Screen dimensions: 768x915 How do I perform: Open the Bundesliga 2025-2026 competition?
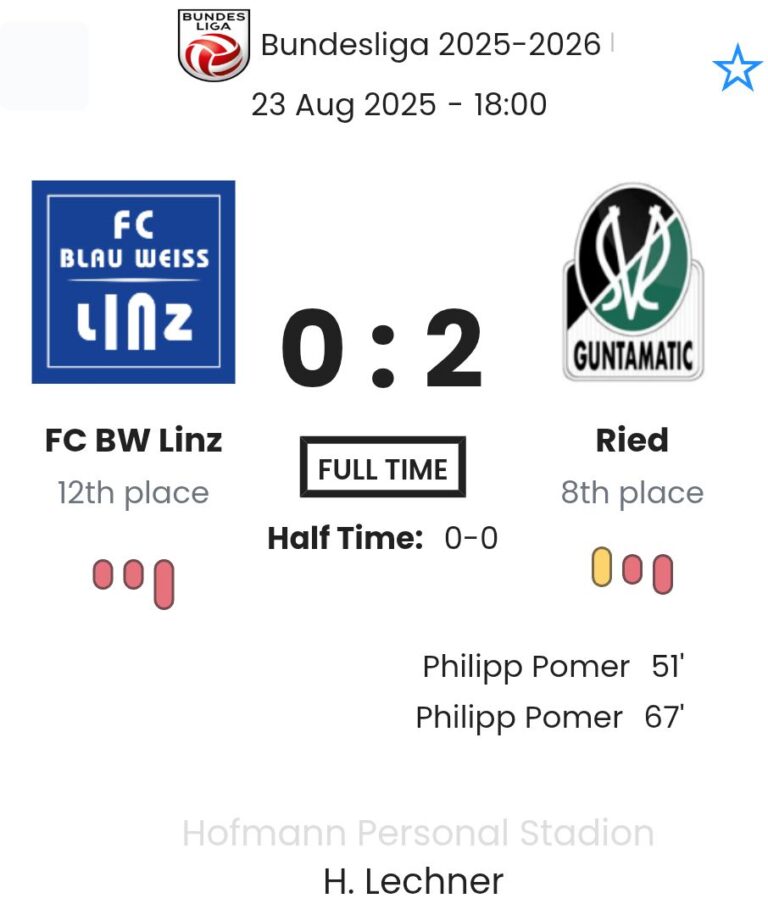(430, 45)
